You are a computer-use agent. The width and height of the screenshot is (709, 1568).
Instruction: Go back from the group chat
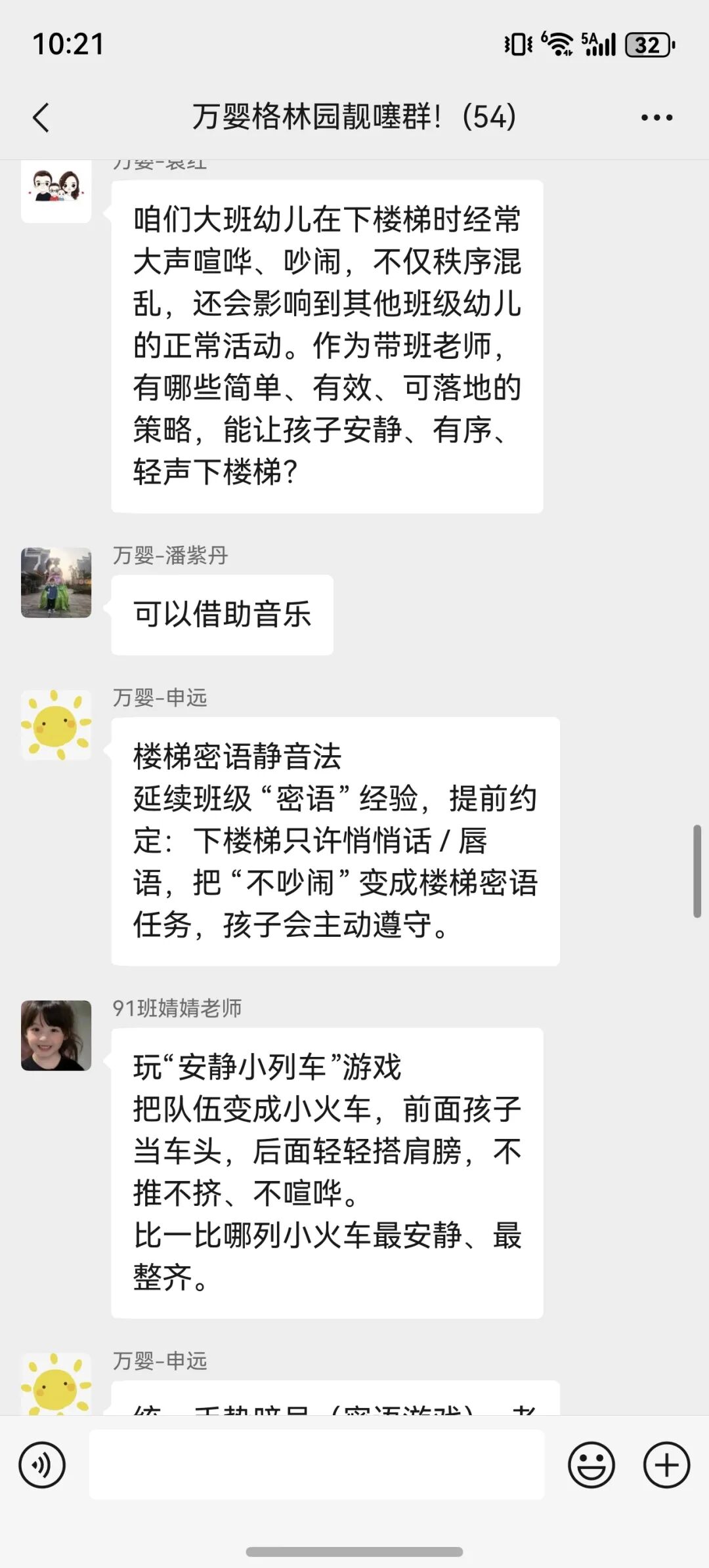tap(41, 118)
